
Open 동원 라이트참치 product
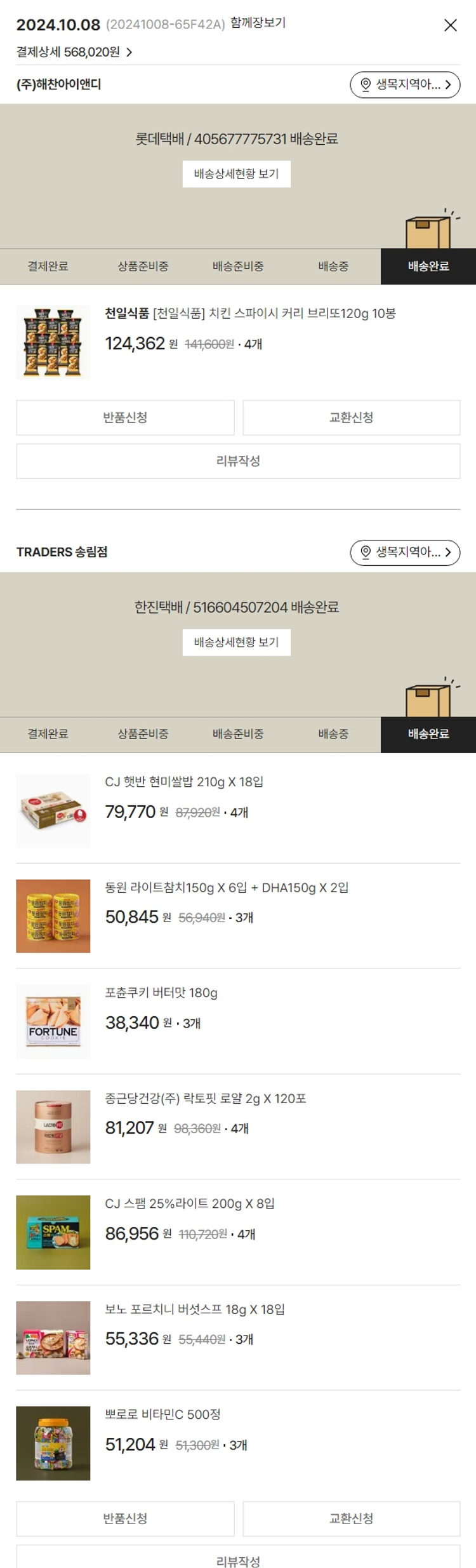pos(226,888)
